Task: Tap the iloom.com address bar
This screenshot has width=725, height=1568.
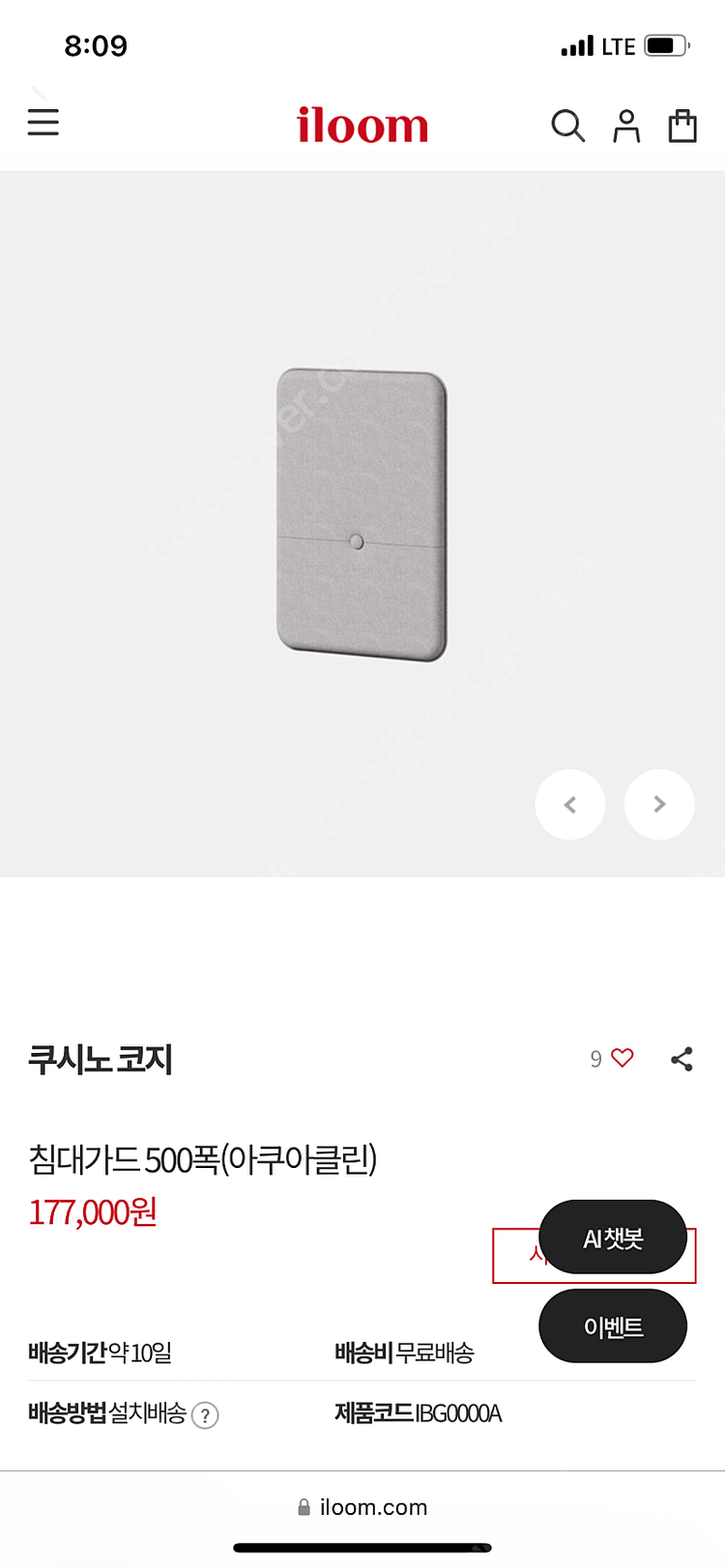Action: coord(362,1507)
